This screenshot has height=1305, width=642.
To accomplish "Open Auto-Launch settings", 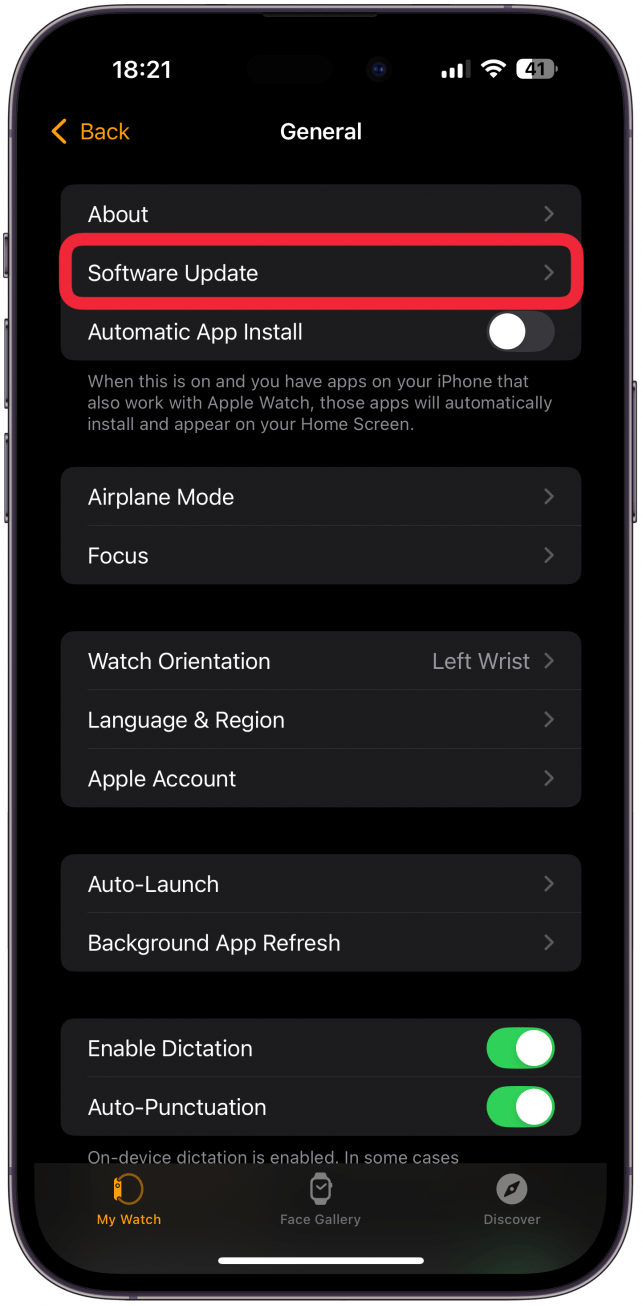I will (321, 884).
